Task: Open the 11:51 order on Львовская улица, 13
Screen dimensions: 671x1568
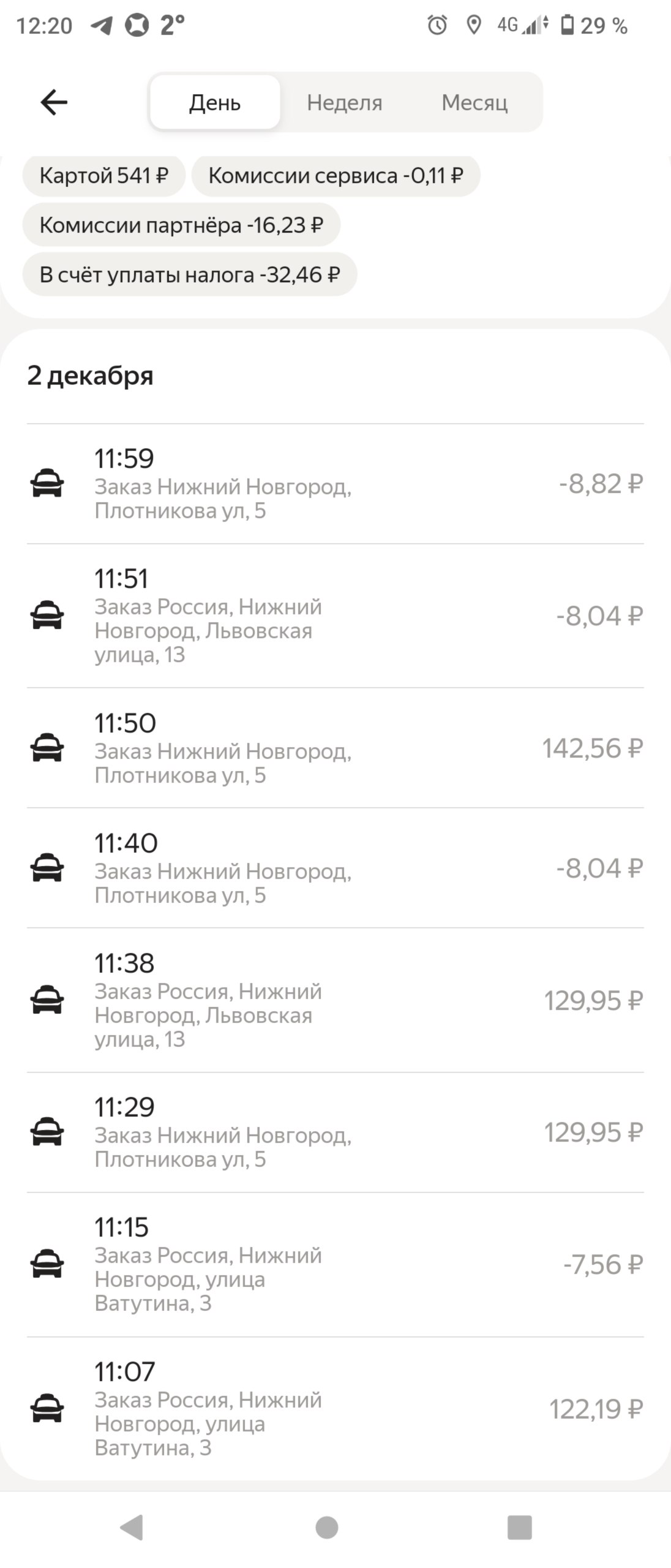Action: 335,616
